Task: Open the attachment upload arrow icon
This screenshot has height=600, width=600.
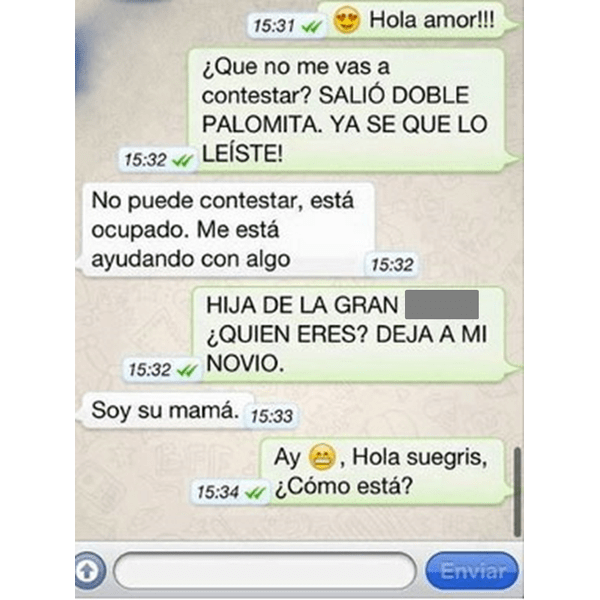Action: tap(88, 572)
